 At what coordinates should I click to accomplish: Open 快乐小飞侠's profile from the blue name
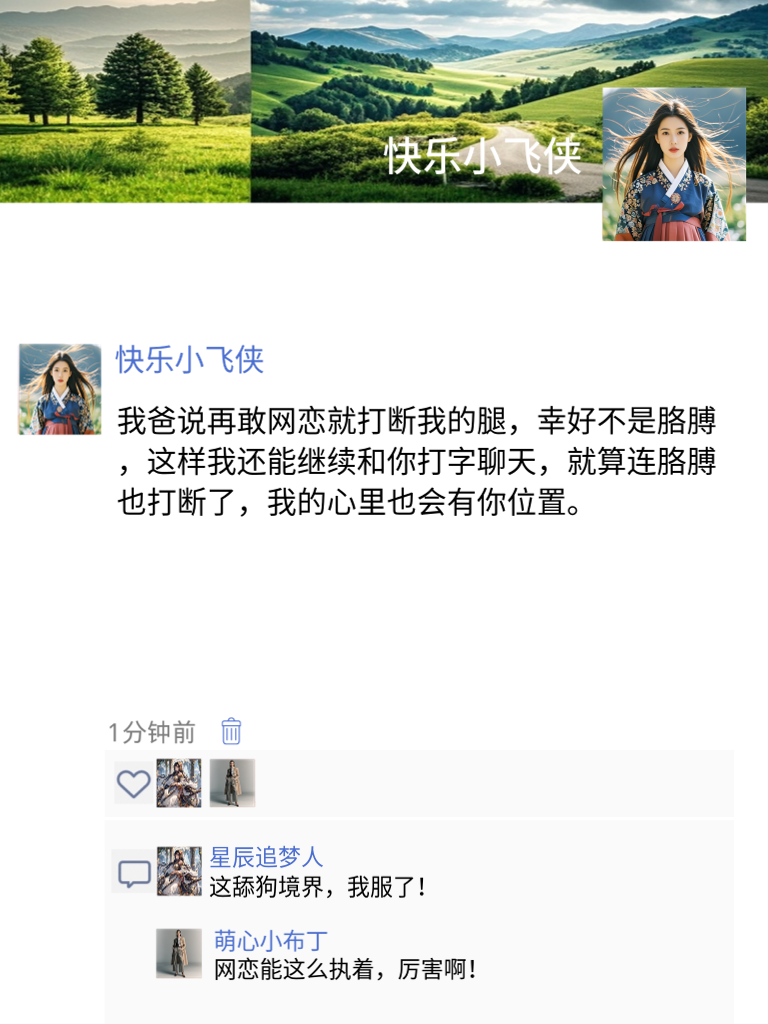pyautogui.click(x=190, y=360)
